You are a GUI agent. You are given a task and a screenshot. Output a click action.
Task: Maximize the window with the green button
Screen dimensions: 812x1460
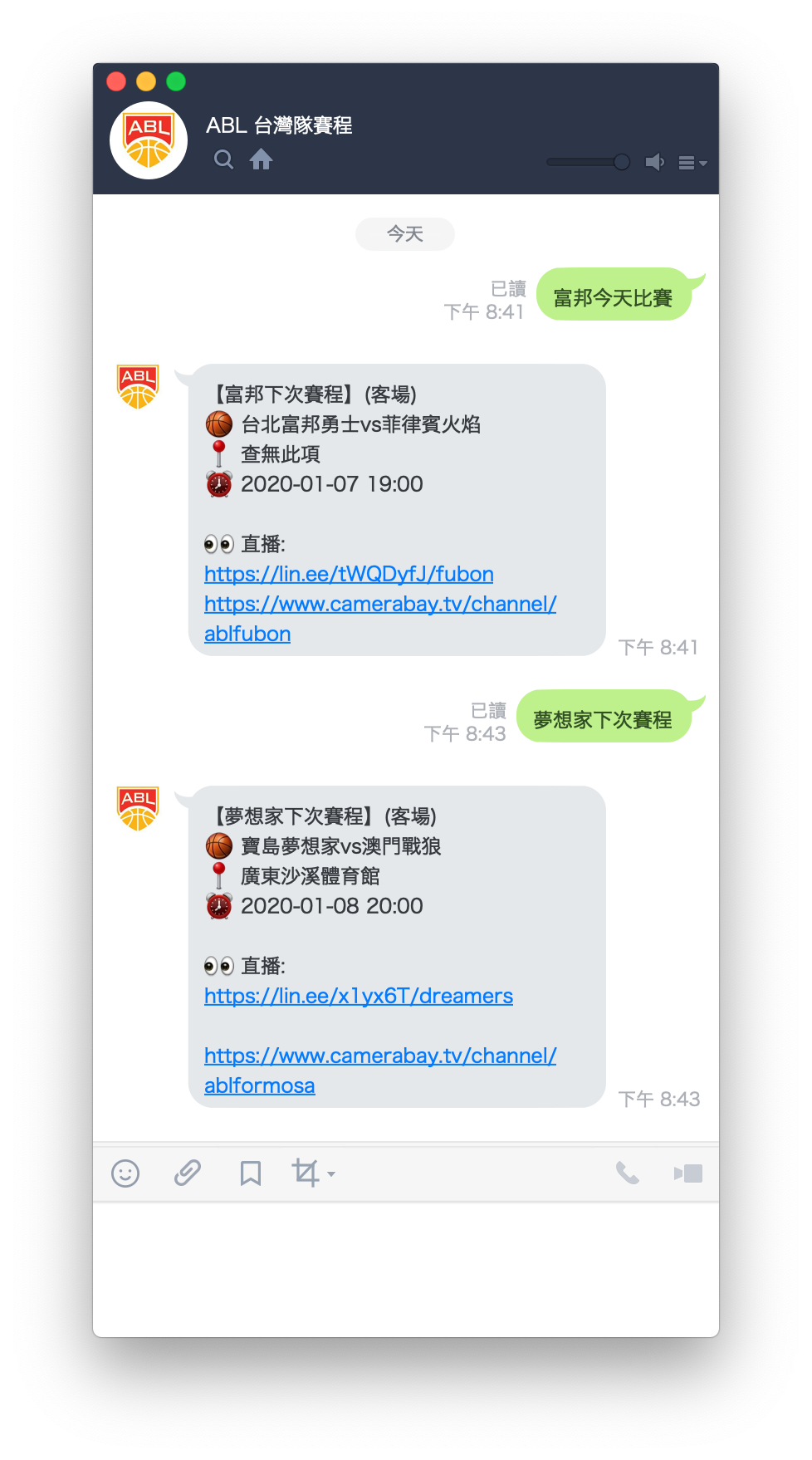point(176,81)
